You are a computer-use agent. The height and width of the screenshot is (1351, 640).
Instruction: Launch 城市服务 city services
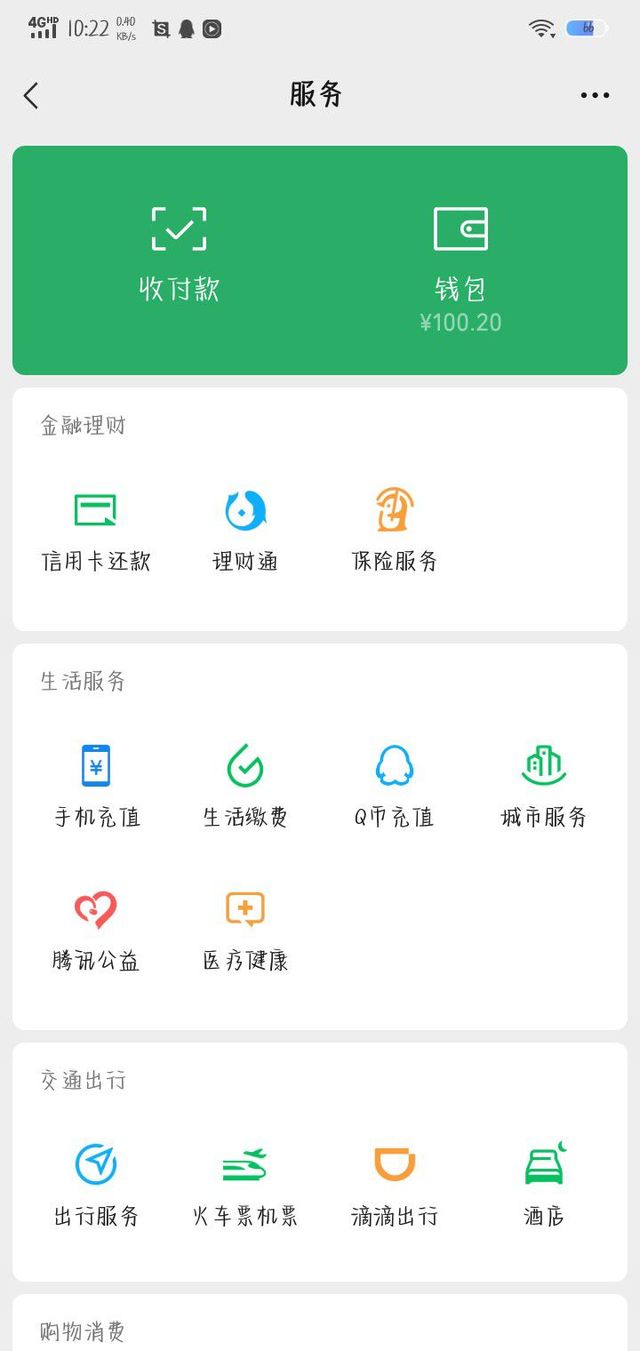[x=544, y=787]
